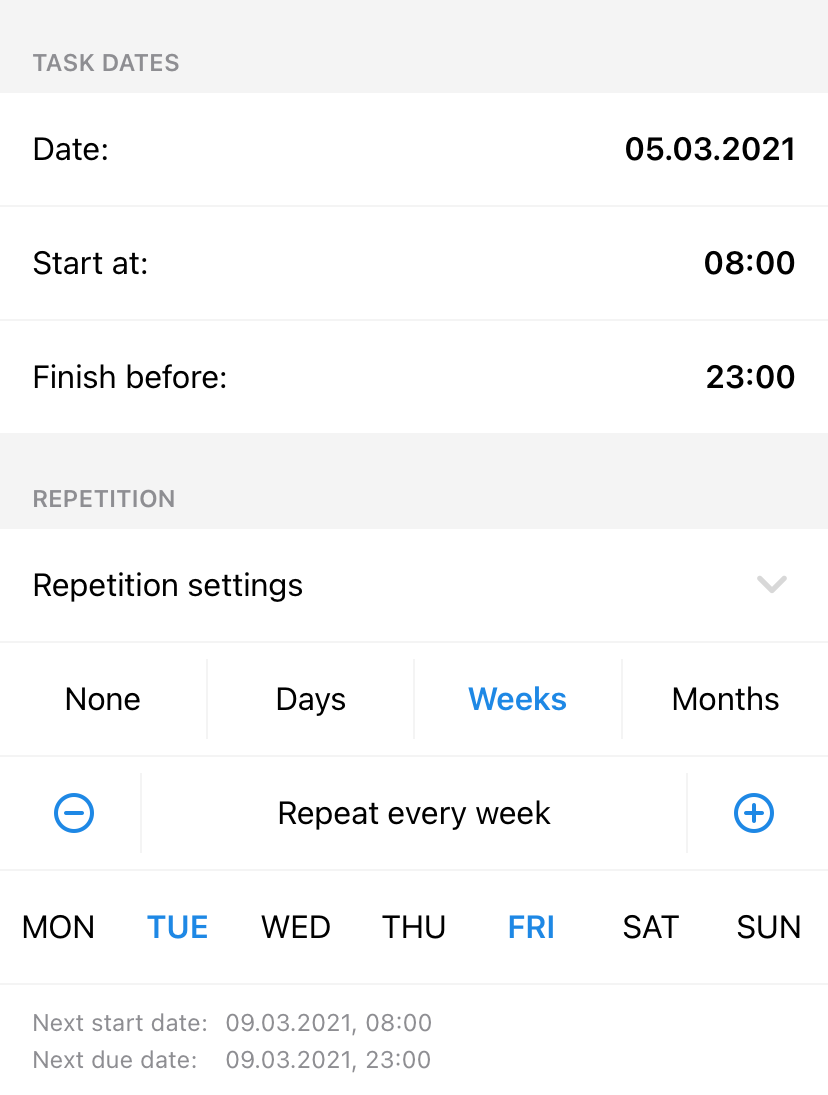Choose SUN as a repeat day

tap(768, 927)
